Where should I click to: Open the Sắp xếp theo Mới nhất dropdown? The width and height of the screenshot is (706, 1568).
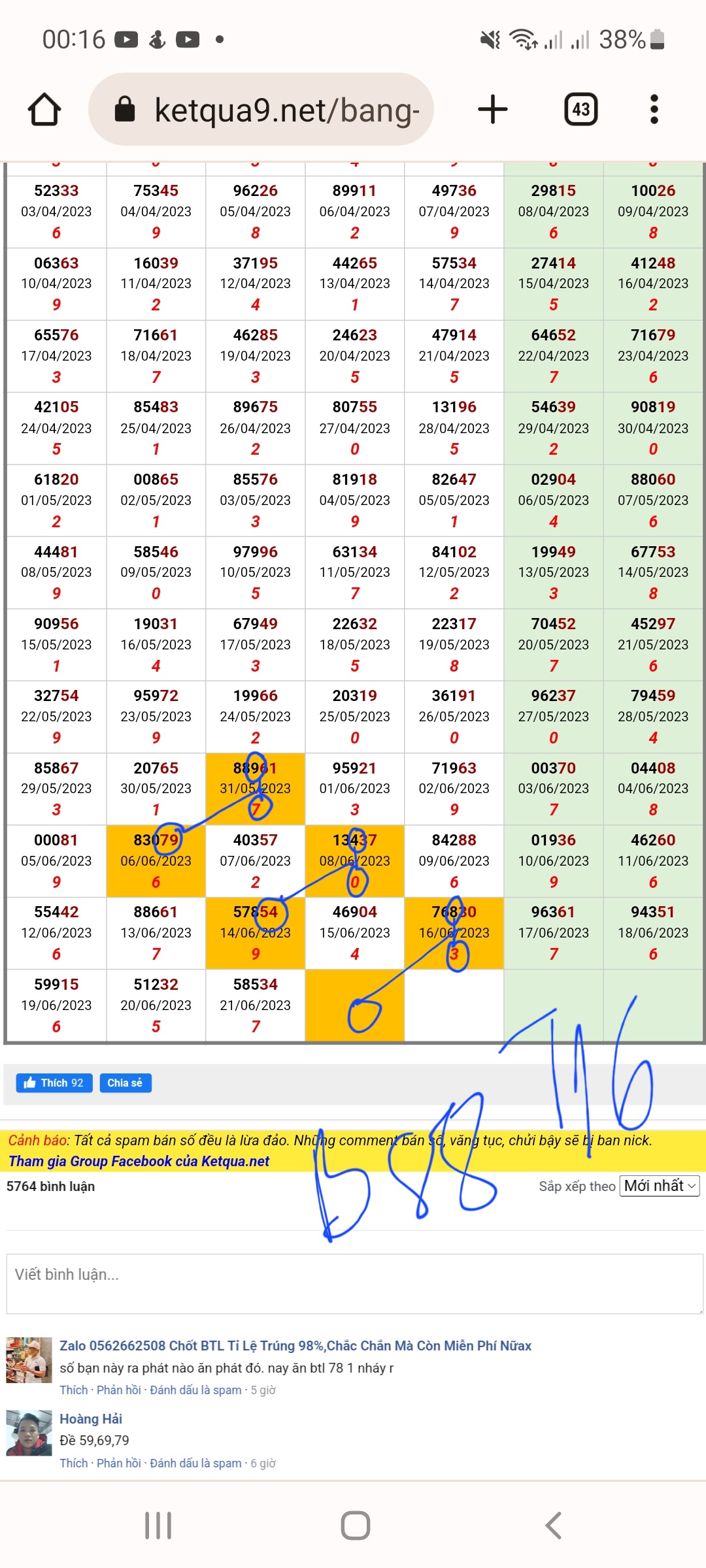click(660, 1186)
